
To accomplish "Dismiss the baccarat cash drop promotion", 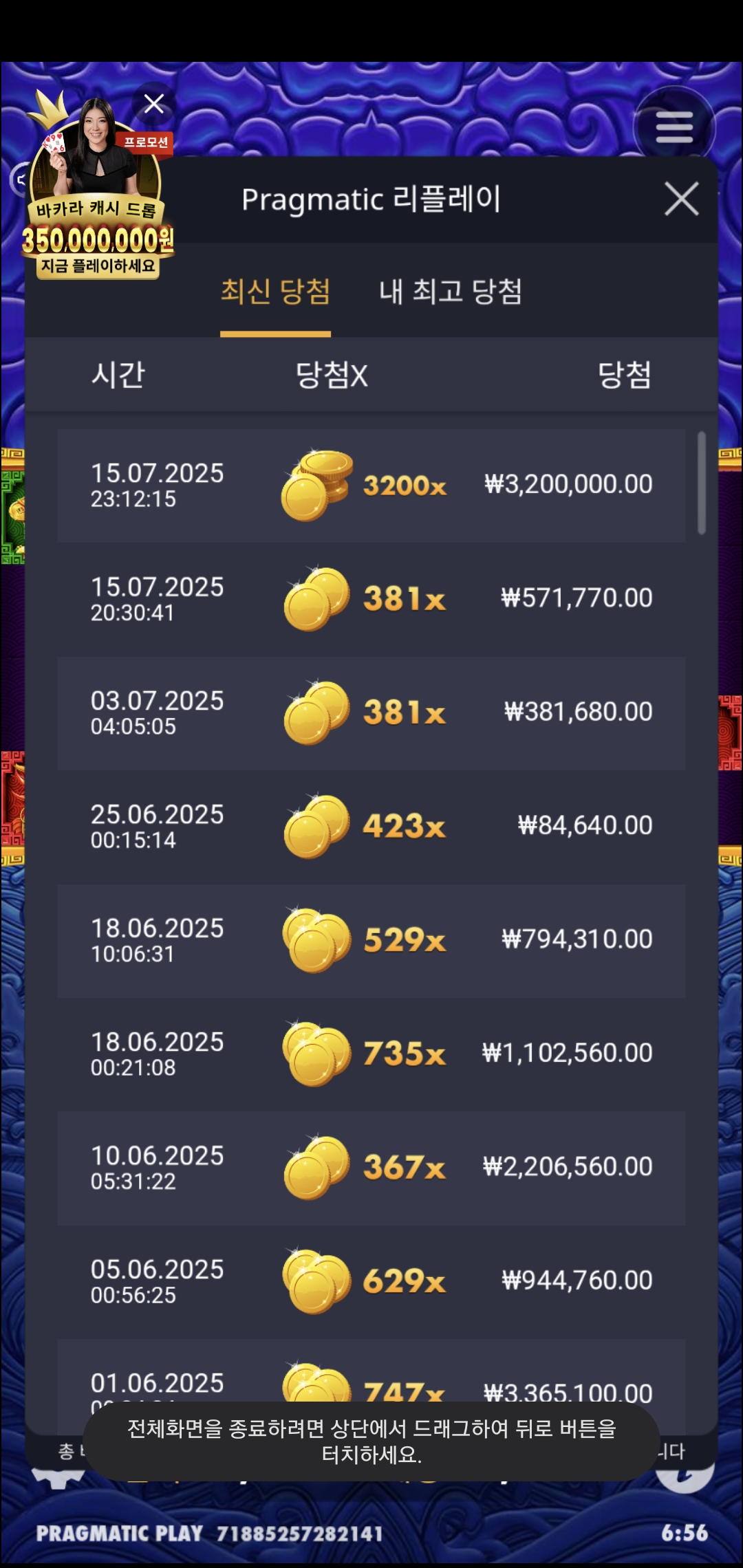I will (154, 104).
